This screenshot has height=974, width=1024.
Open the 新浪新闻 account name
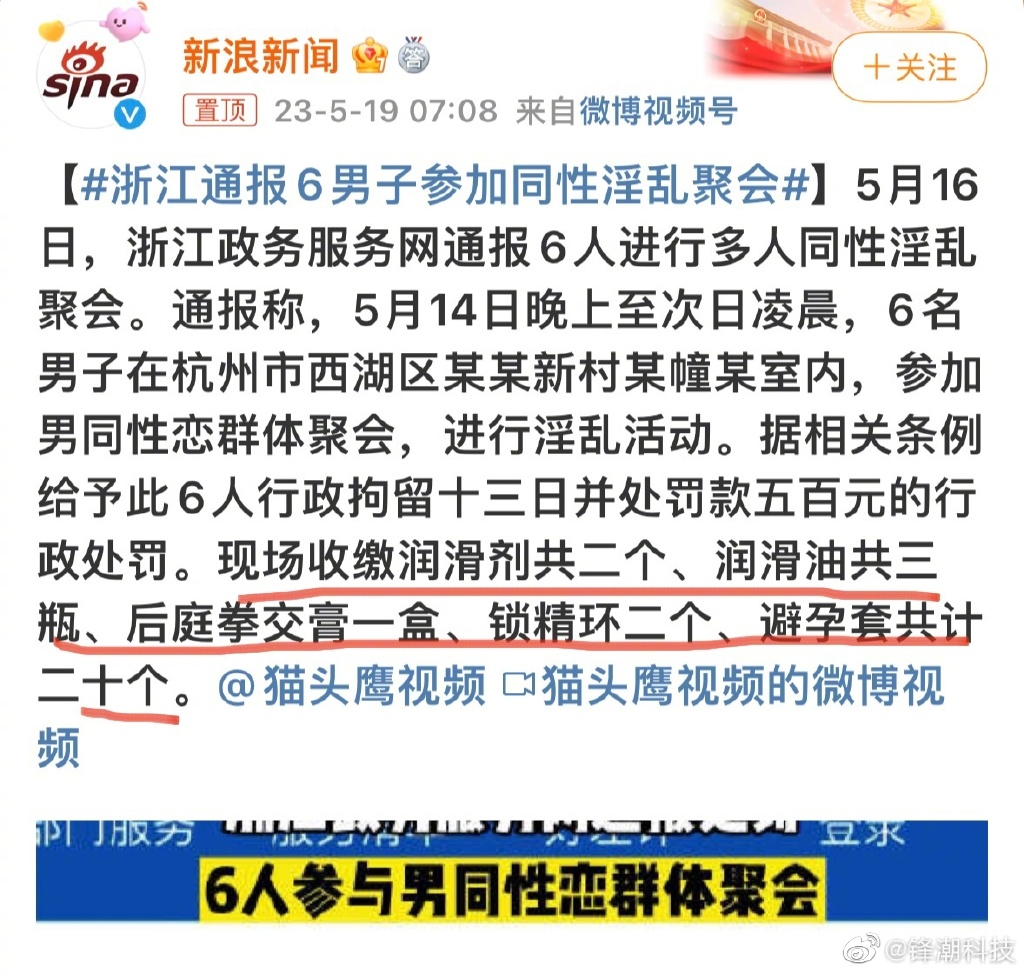pyautogui.click(x=261, y=56)
